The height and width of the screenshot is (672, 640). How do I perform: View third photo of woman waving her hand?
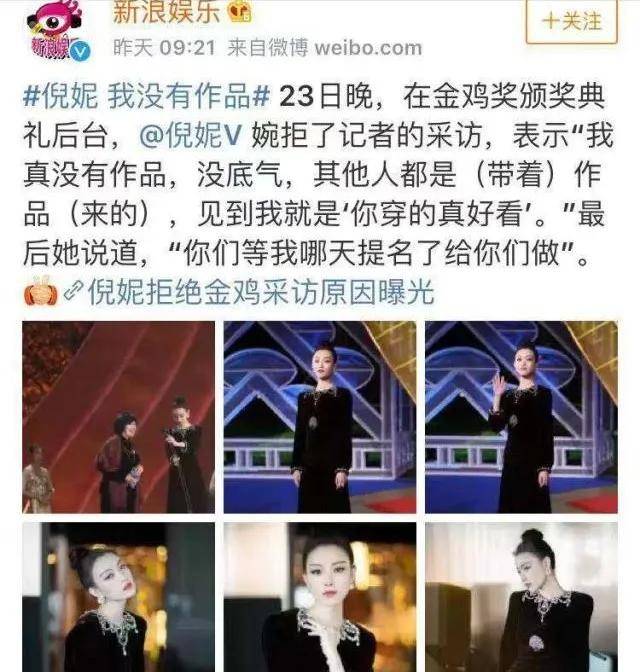(521, 417)
